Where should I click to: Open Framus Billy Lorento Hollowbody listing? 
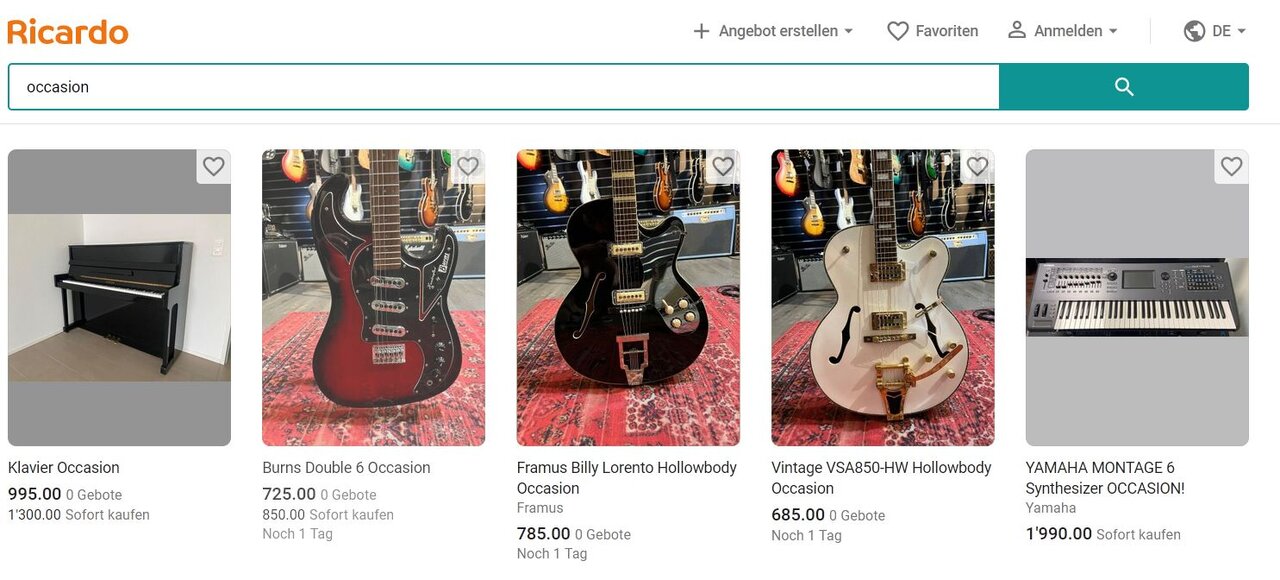[628, 298]
